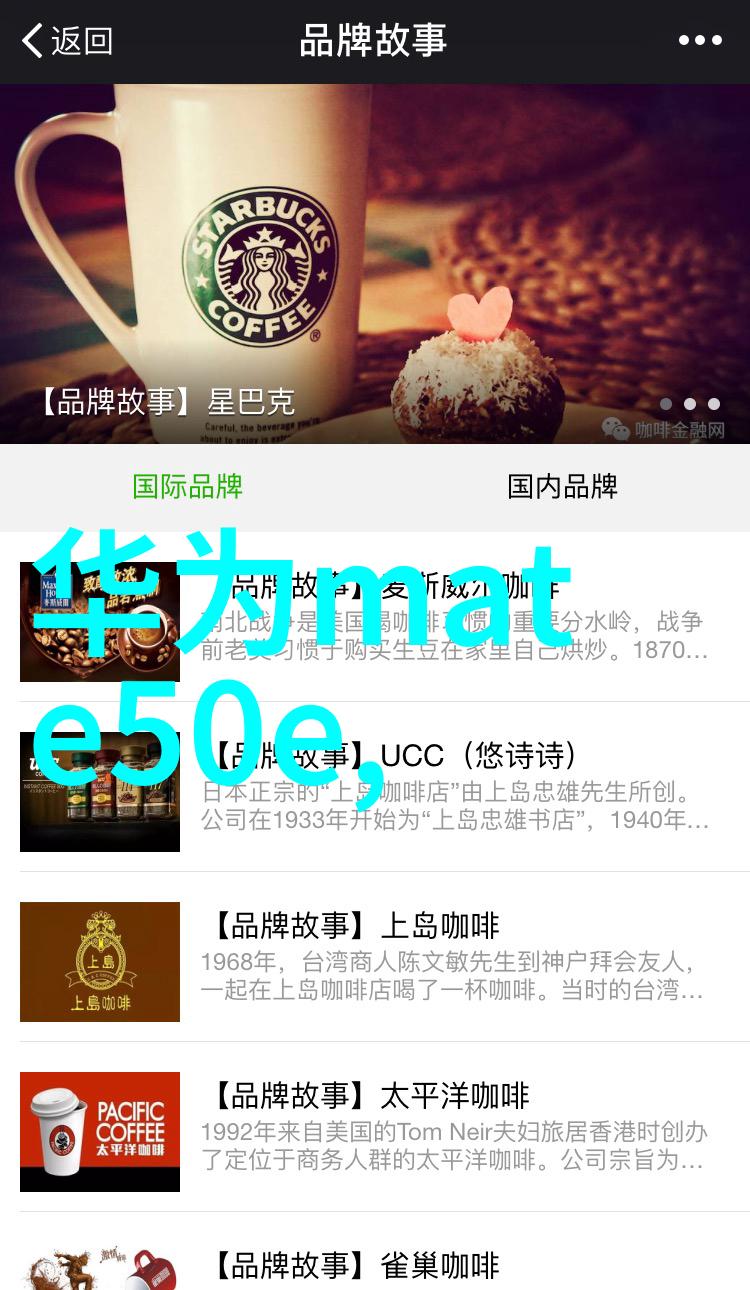Screen dimensions: 750x1290
Task: Open the 星巴克 brand story banner
Action: tap(375, 262)
